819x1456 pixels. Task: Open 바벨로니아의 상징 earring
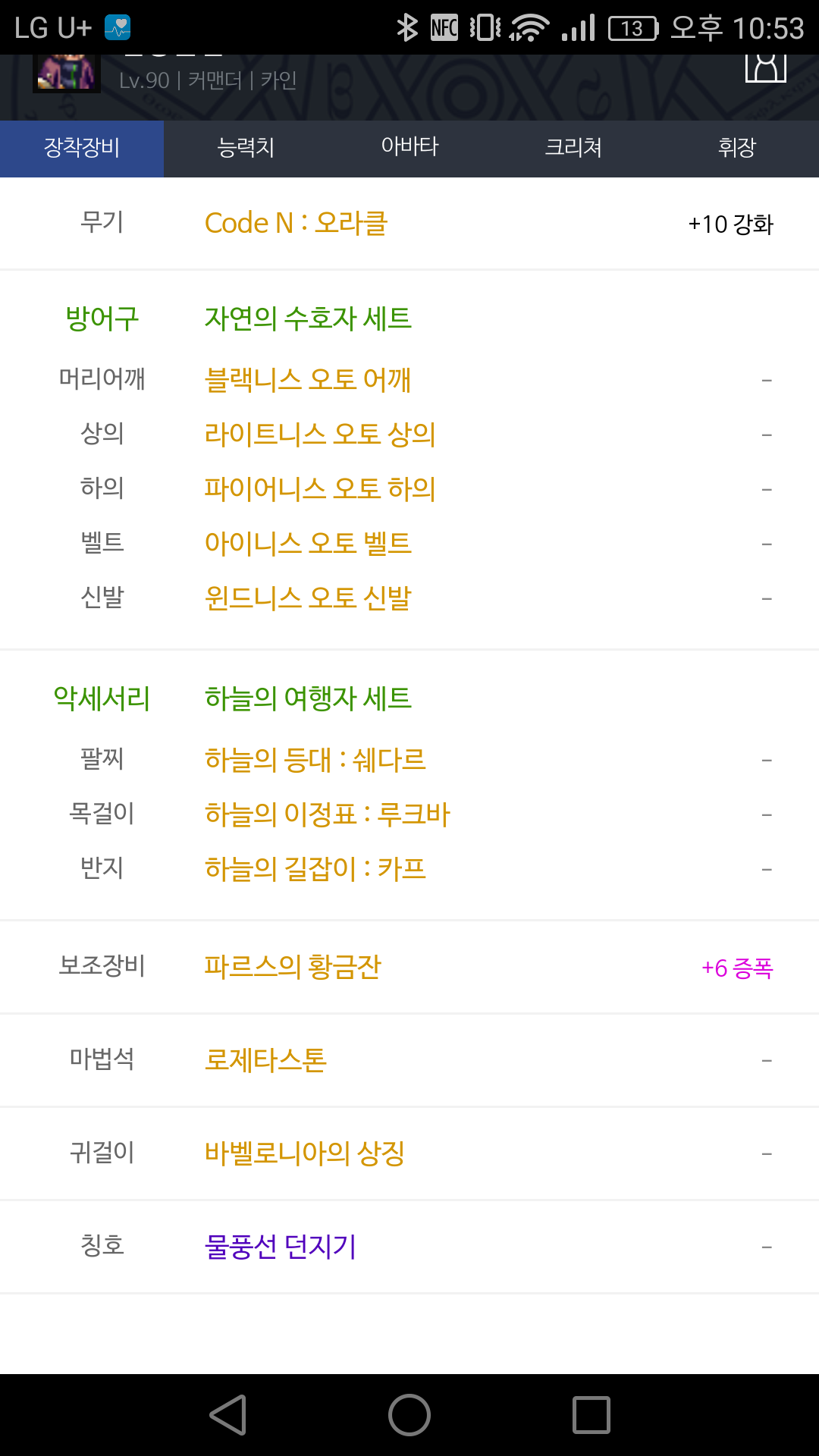[304, 1153]
